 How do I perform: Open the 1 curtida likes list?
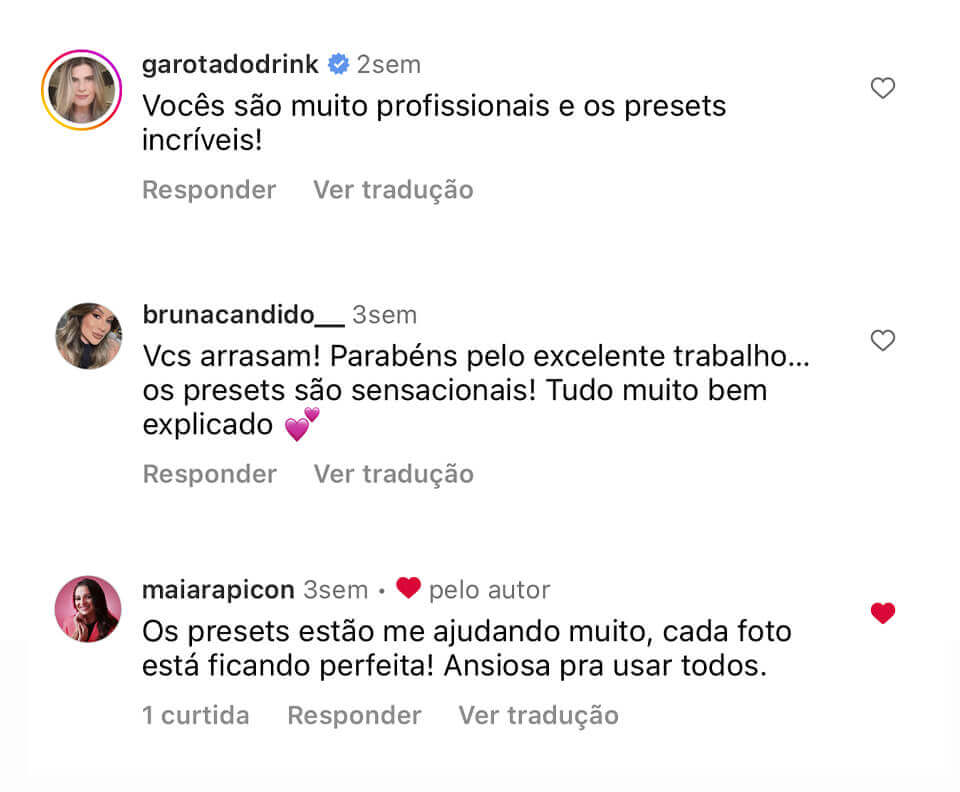click(195, 716)
